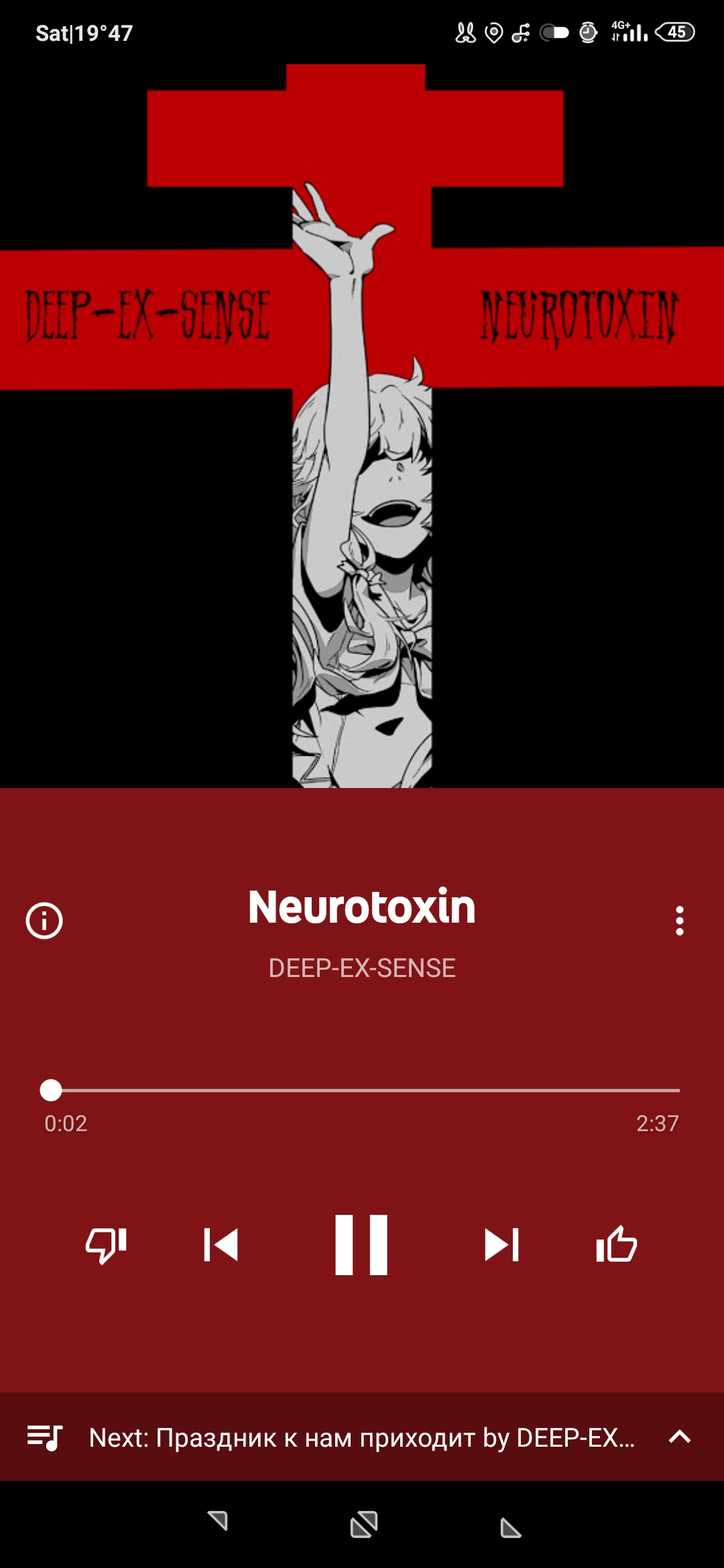Like the song Neurotoxin
The height and width of the screenshot is (1568, 724).
pos(617,1244)
